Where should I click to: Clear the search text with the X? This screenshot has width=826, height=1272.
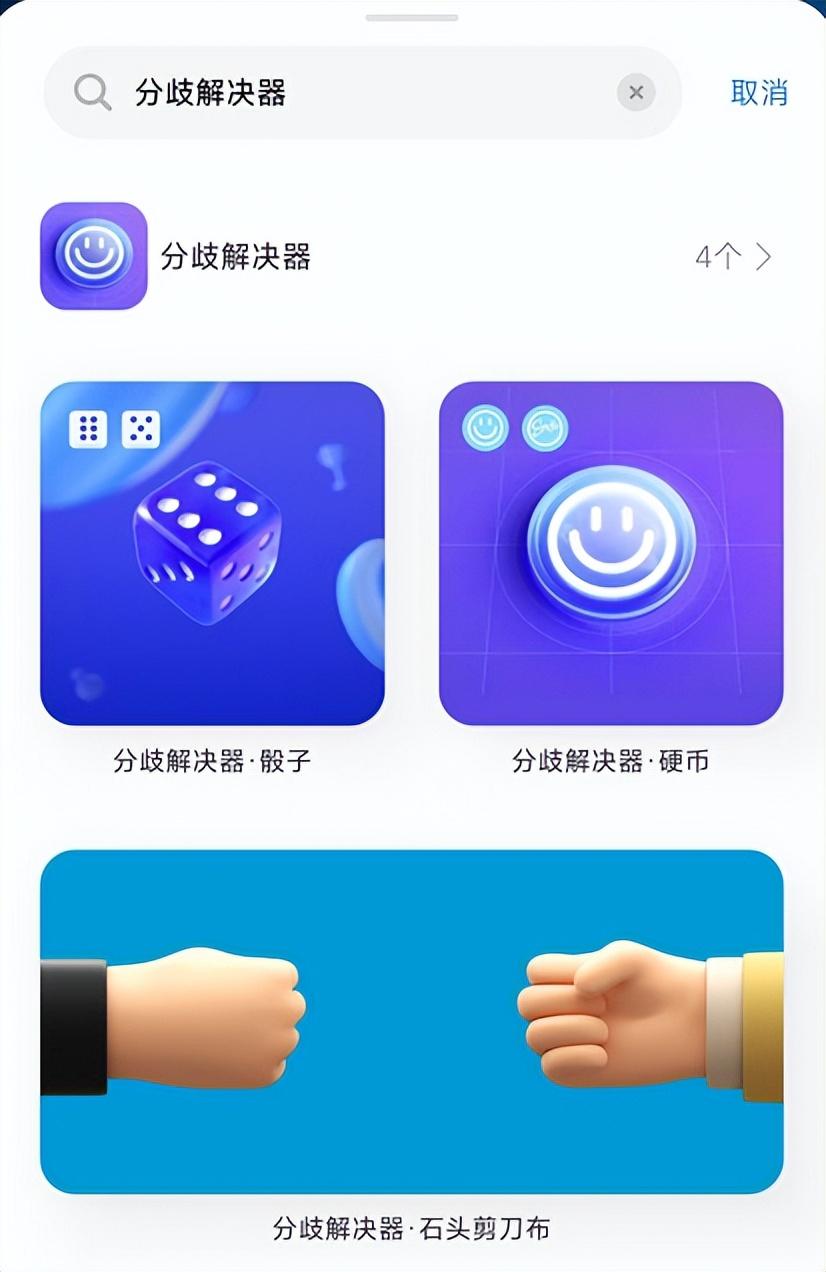tap(636, 92)
